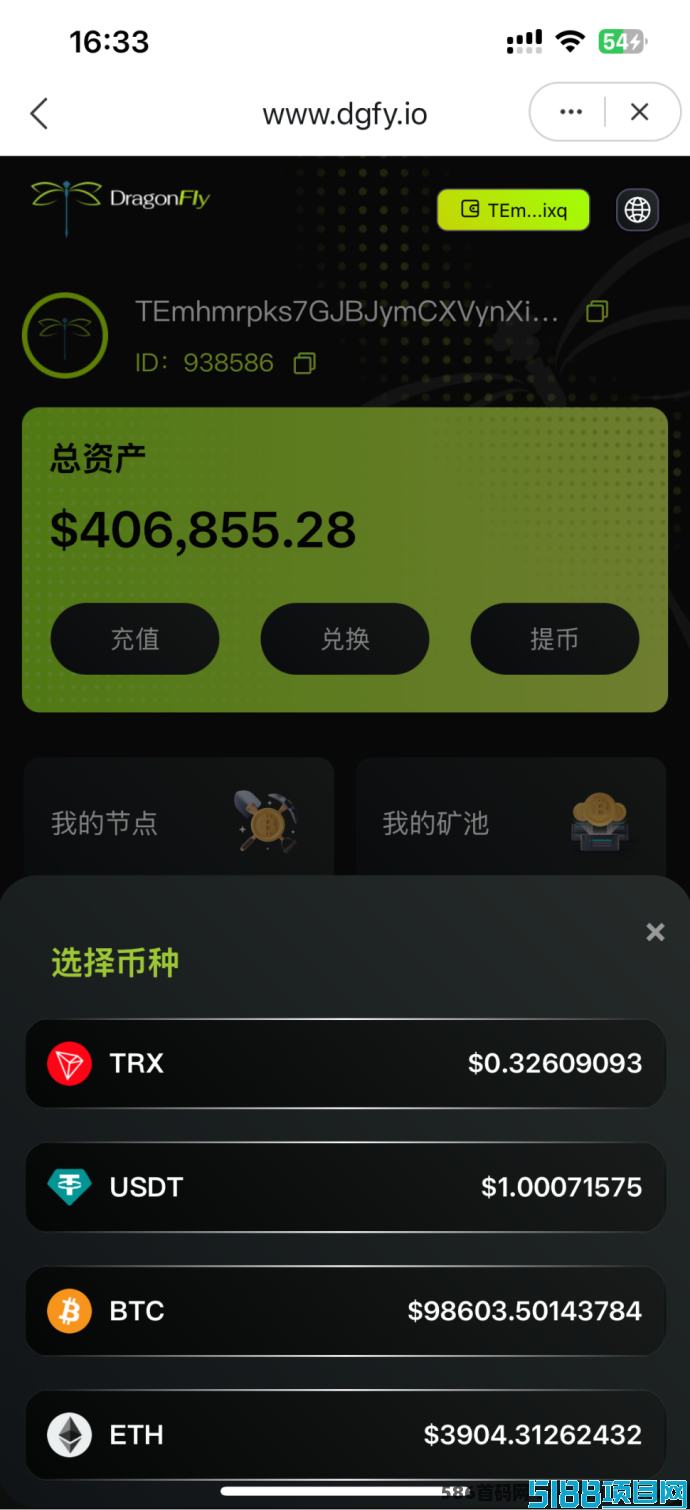690x1510 pixels.
Task: Go back with the browser arrow
Action: tap(39, 113)
